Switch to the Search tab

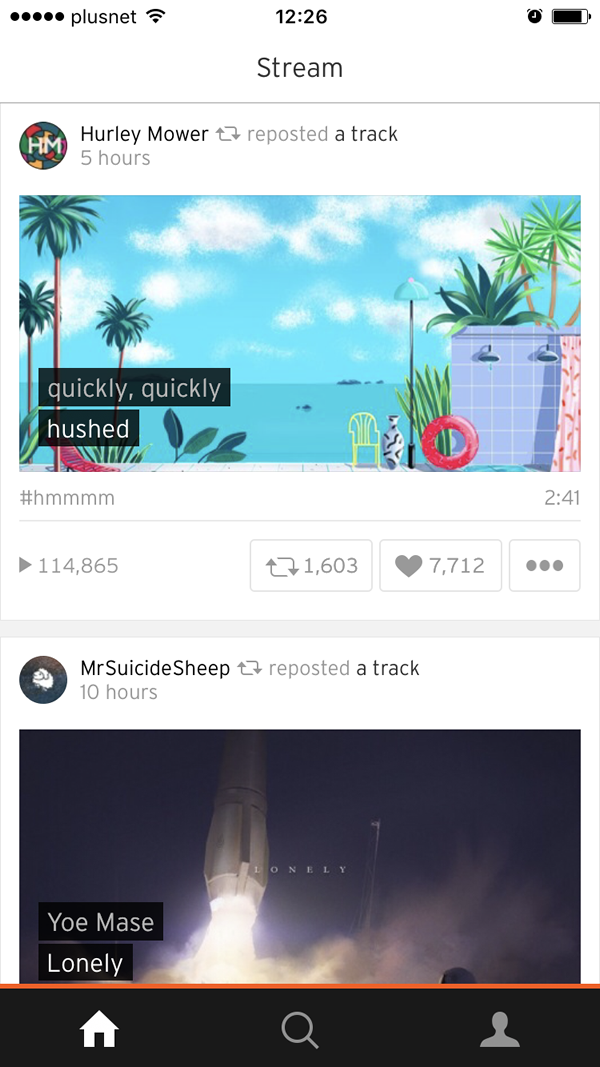click(300, 1028)
